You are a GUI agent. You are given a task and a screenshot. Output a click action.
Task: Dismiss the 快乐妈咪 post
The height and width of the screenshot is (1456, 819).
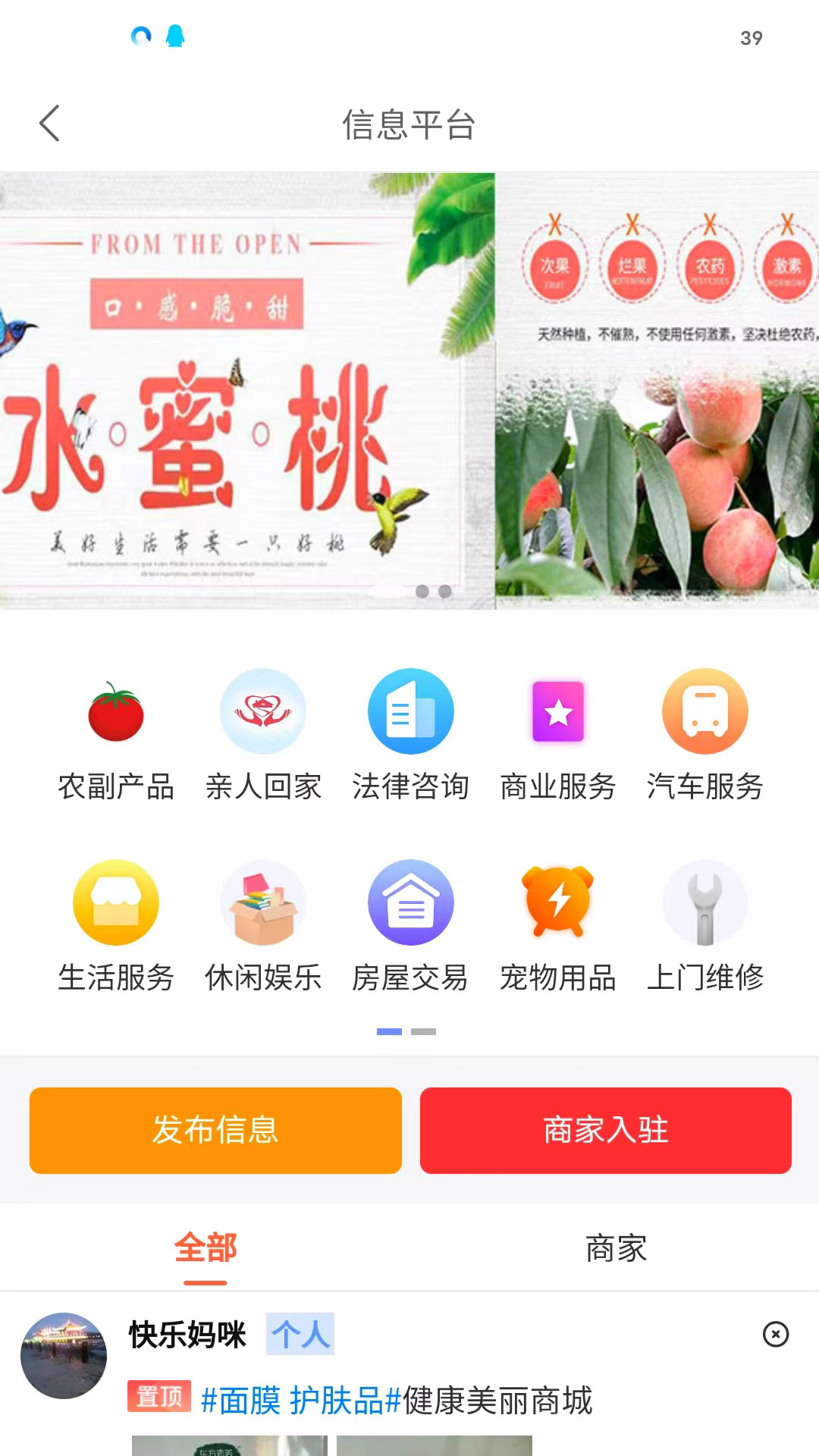pyautogui.click(x=776, y=1334)
